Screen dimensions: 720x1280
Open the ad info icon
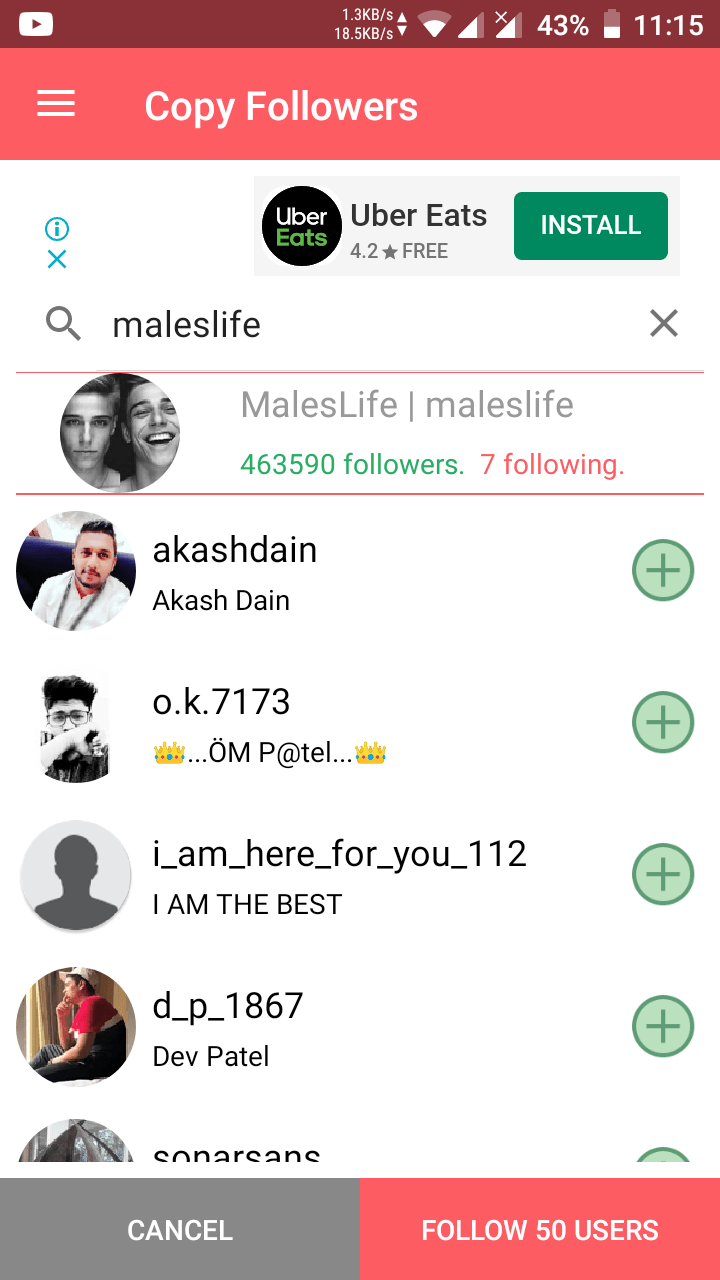pos(57,229)
